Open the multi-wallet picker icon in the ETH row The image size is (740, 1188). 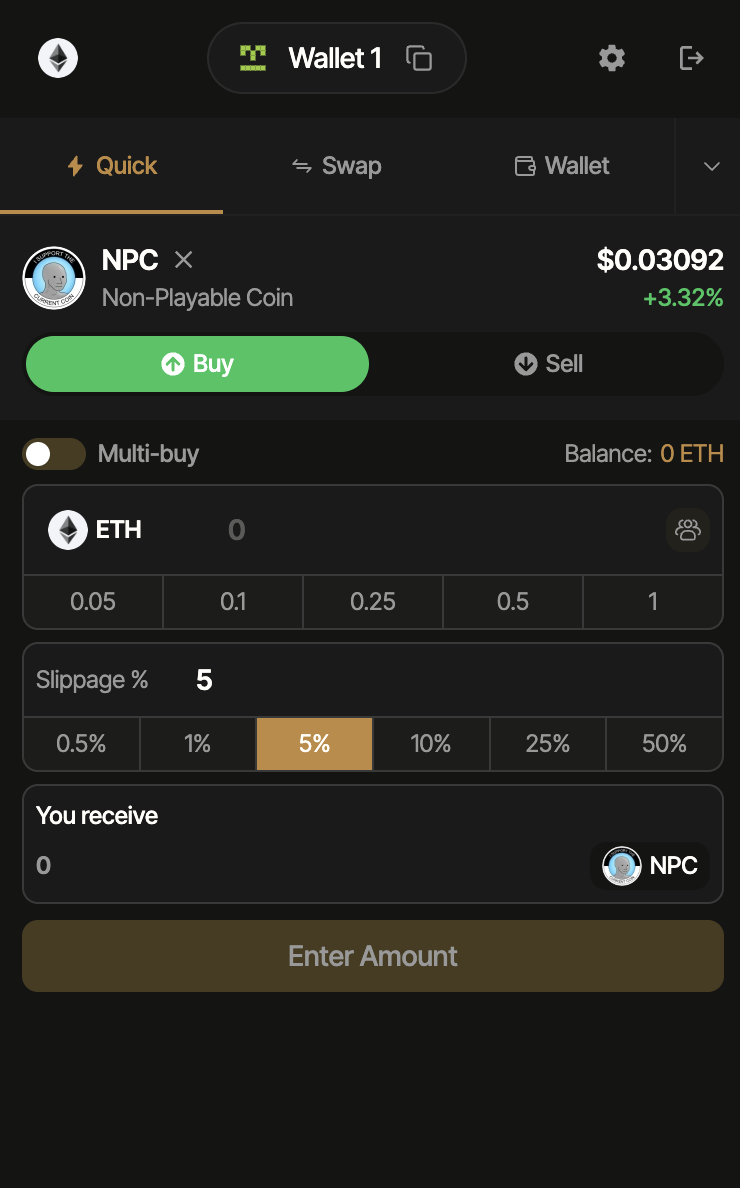688,530
